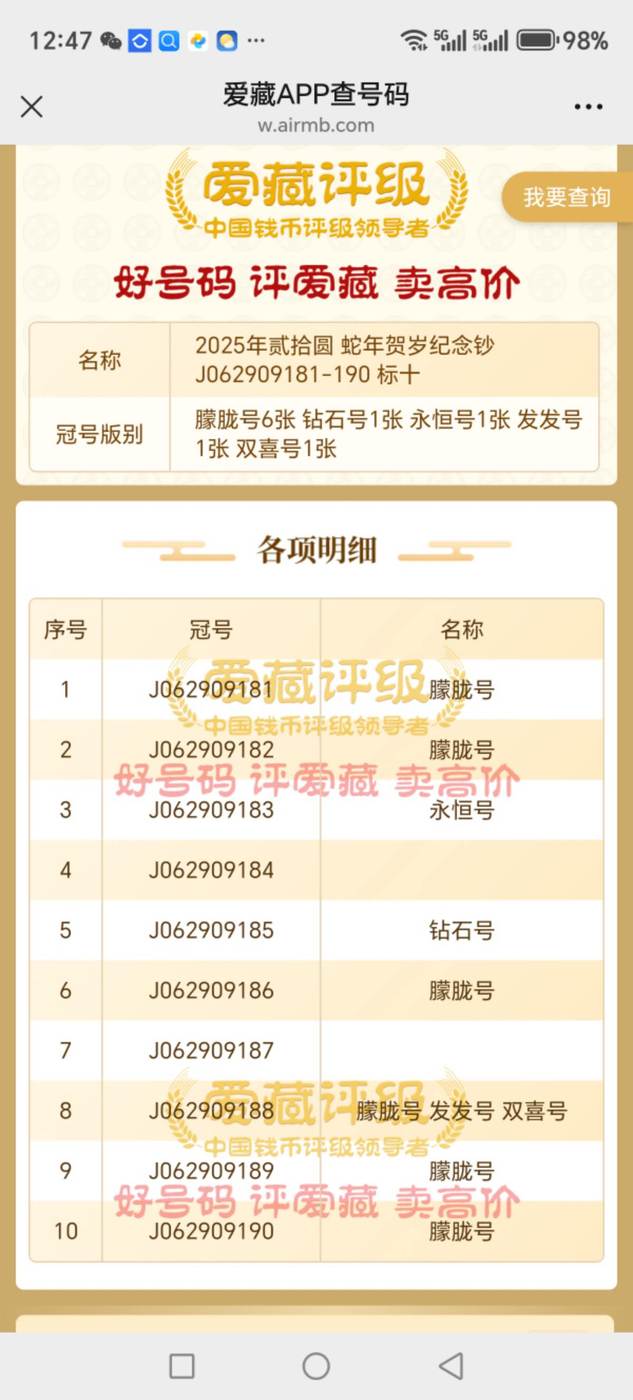Viewport: 633px width, 1400px height.
Task: Open the three-dot overflow menu
Action: tap(588, 108)
